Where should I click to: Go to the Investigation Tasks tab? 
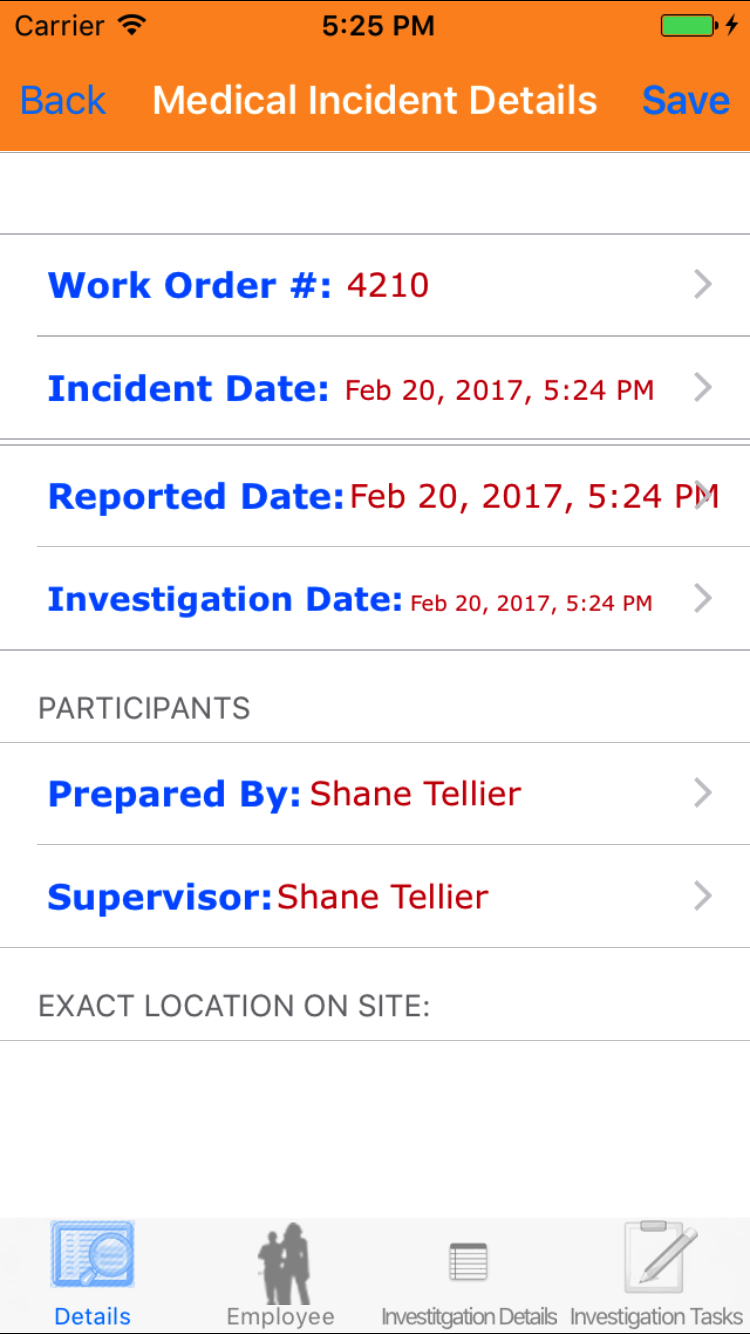[657, 1273]
